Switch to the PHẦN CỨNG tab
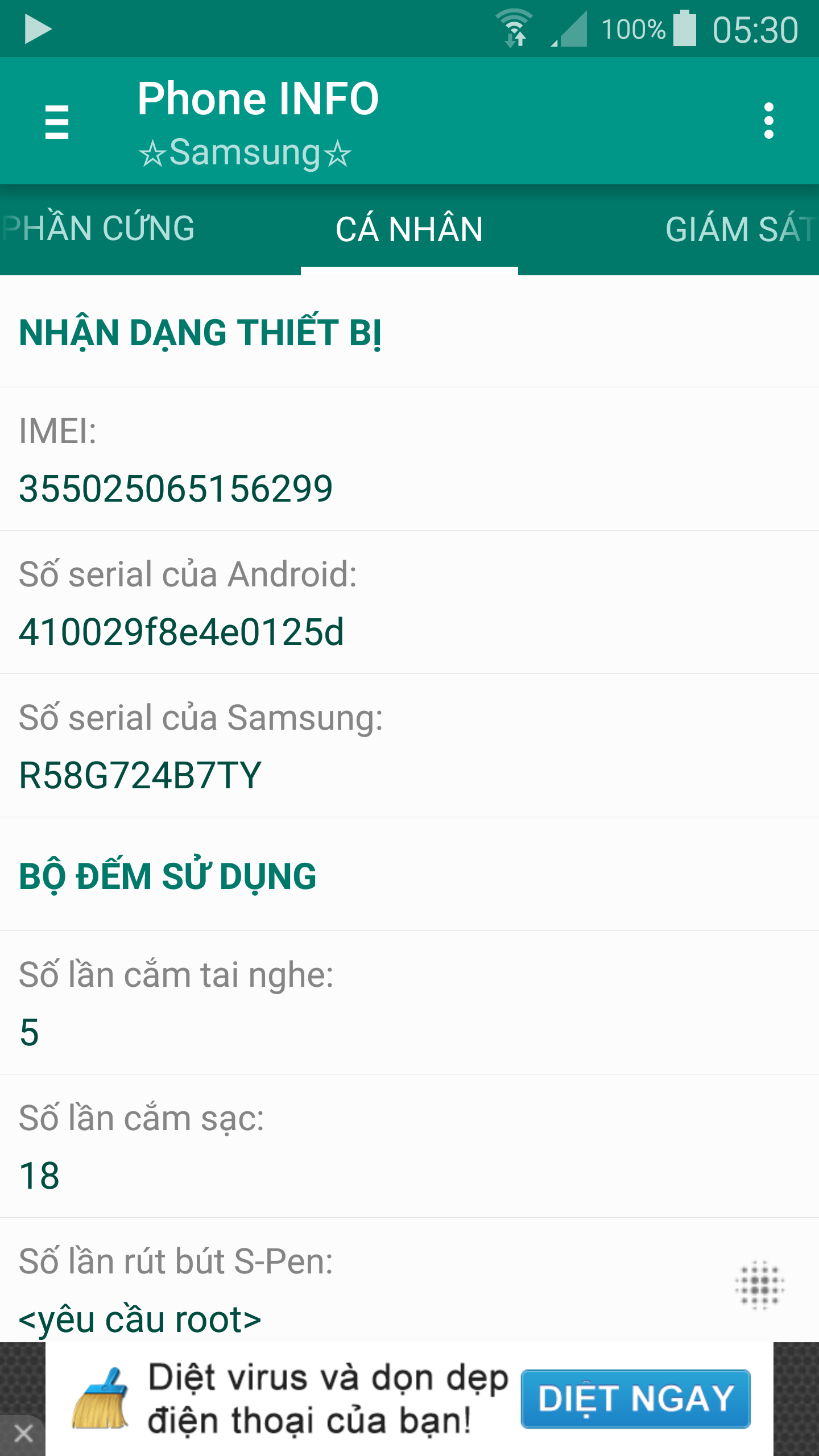This screenshot has width=819, height=1456. point(100,229)
